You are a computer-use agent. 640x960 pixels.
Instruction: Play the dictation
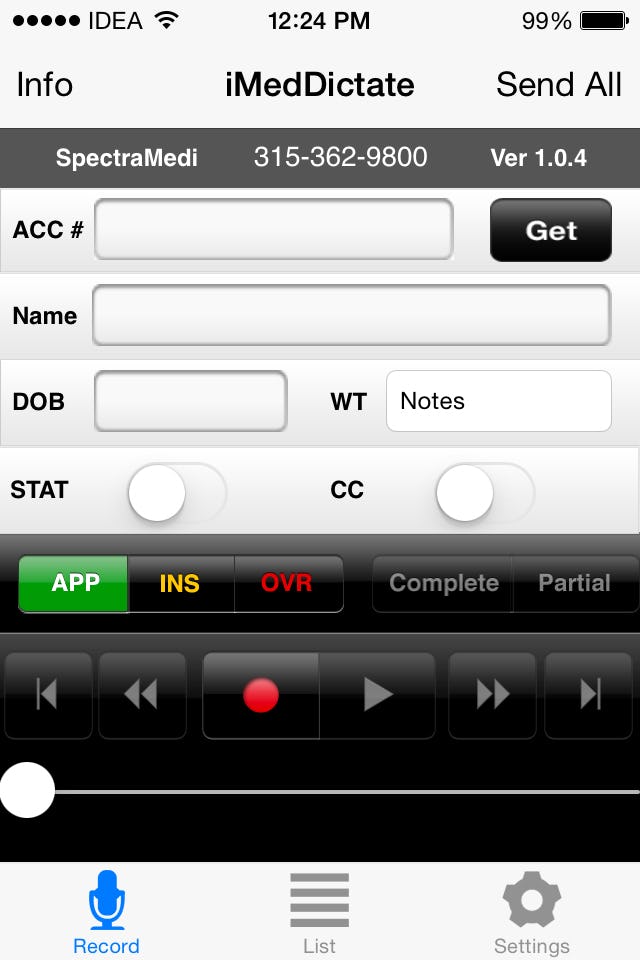378,696
